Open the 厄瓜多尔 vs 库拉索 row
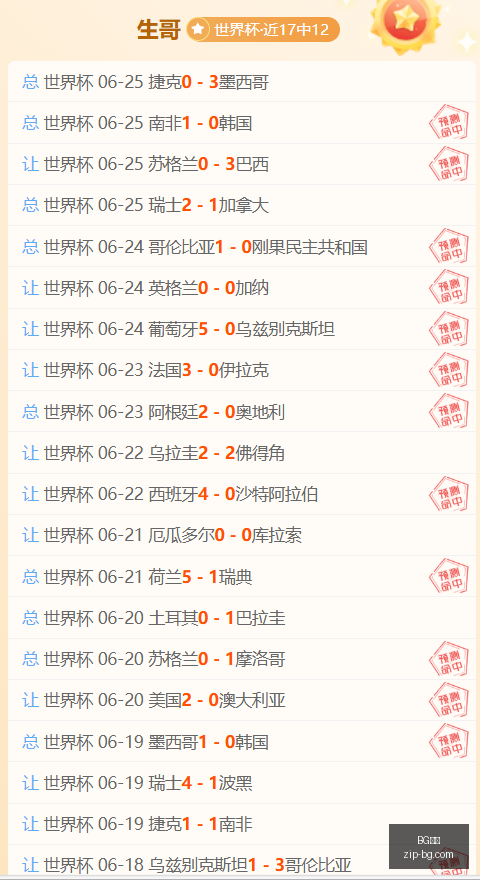This screenshot has height=880, width=480. point(242,535)
